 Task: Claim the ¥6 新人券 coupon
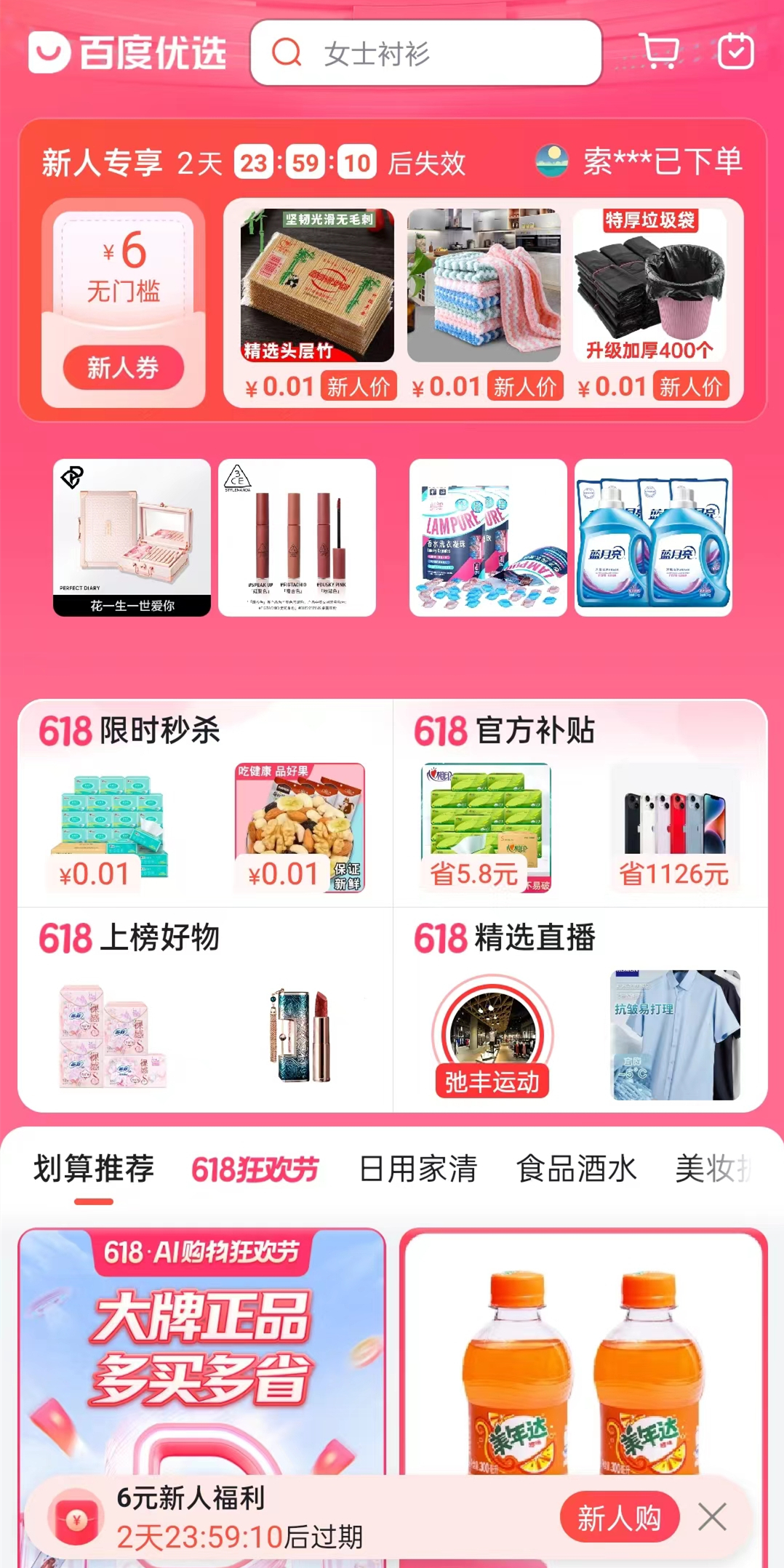tap(123, 367)
